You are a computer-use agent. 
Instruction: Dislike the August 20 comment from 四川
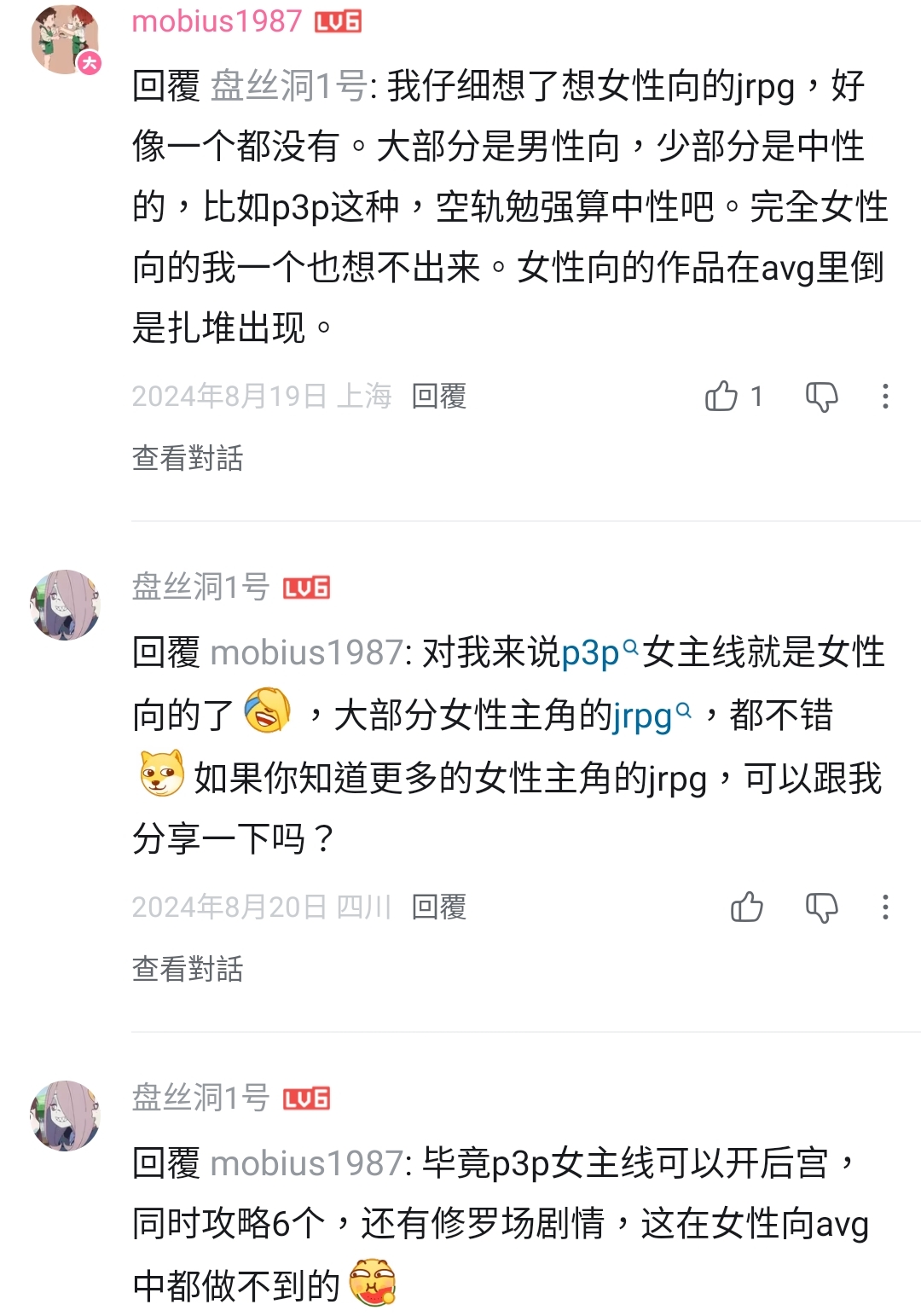(821, 907)
